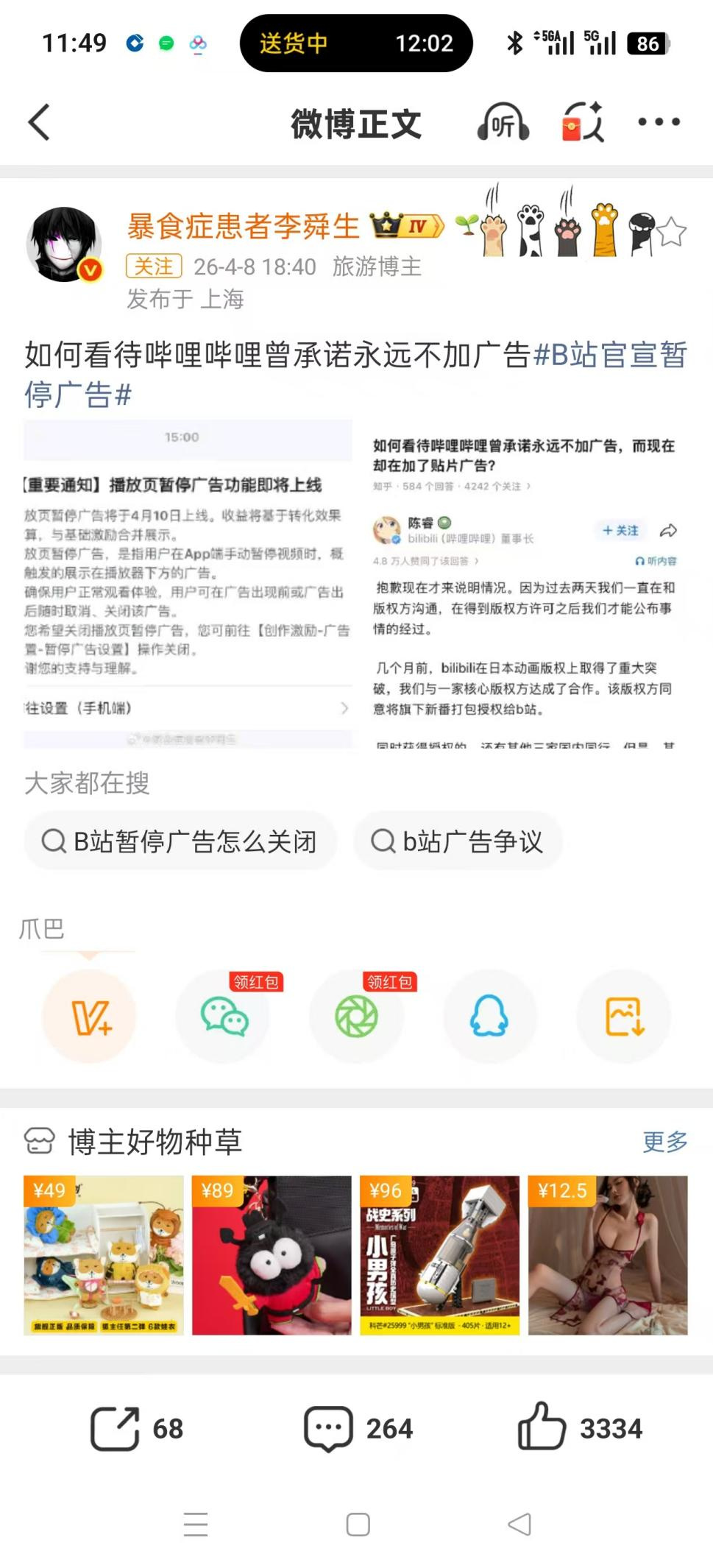The width and height of the screenshot is (713, 1568).
Task: Search B站暂停广告怎么关闭
Action: (x=180, y=841)
